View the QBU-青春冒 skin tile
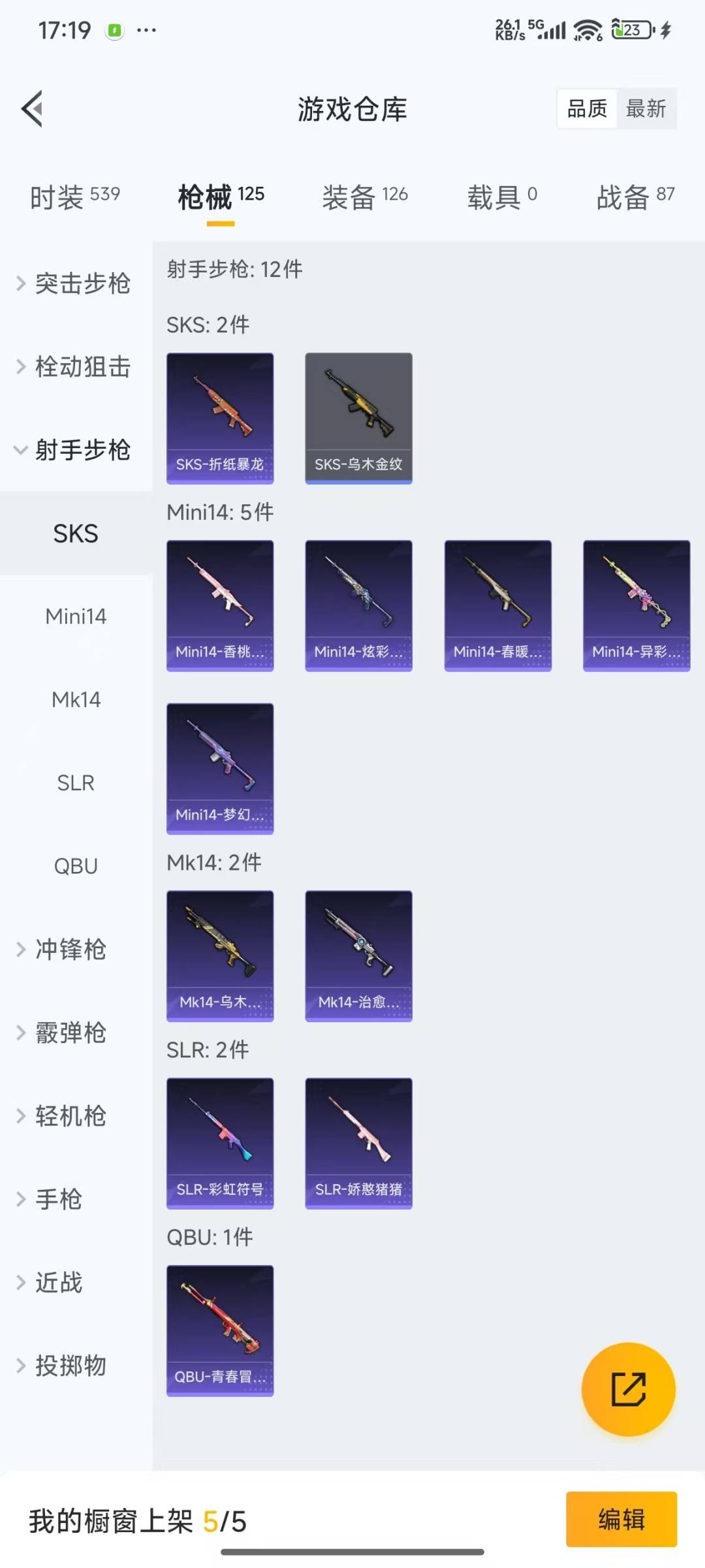Image resolution: width=705 pixels, height=1568 pixels. point(220,1330)
